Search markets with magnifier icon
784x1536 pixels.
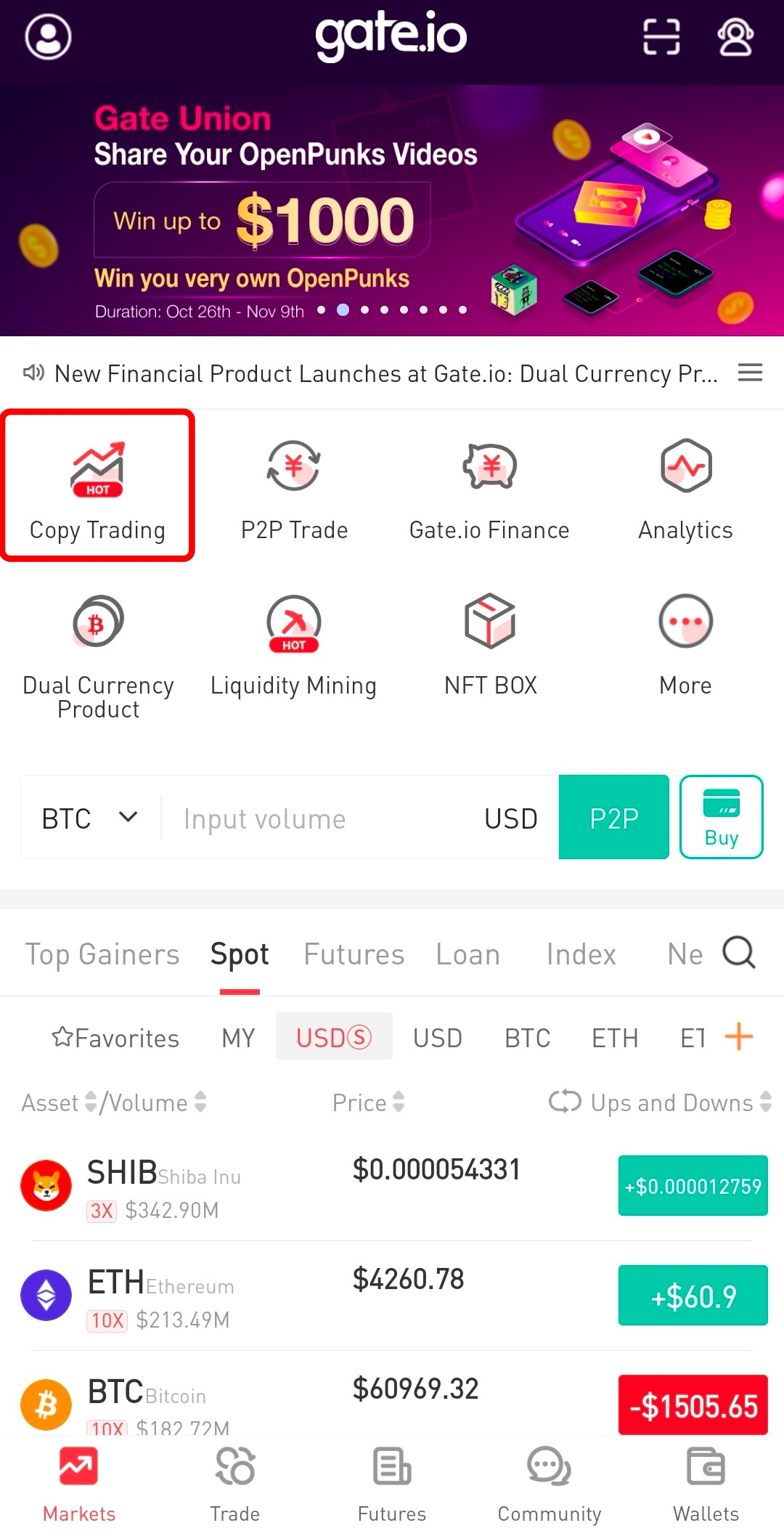(740, 952)
